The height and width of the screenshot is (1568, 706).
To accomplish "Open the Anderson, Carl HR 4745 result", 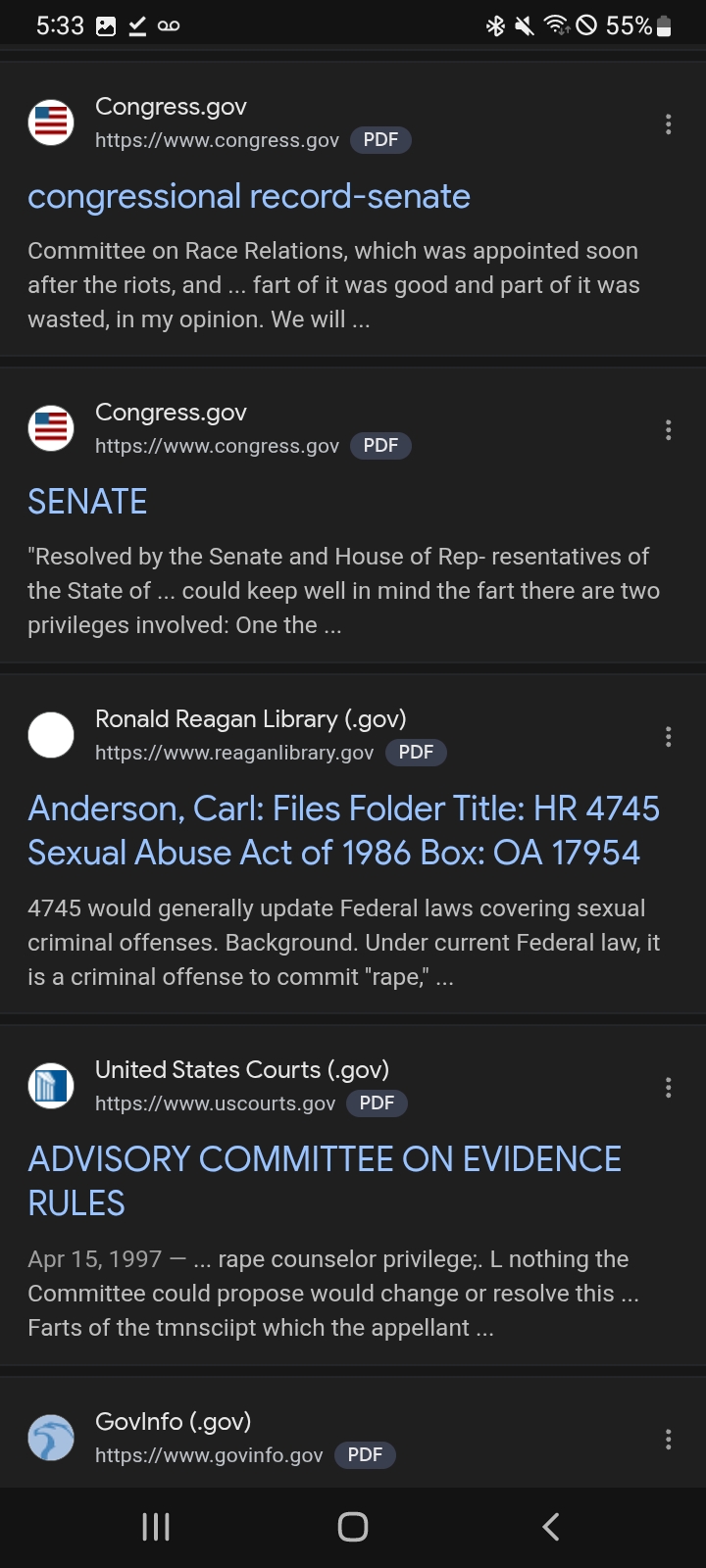I will 343,830.
